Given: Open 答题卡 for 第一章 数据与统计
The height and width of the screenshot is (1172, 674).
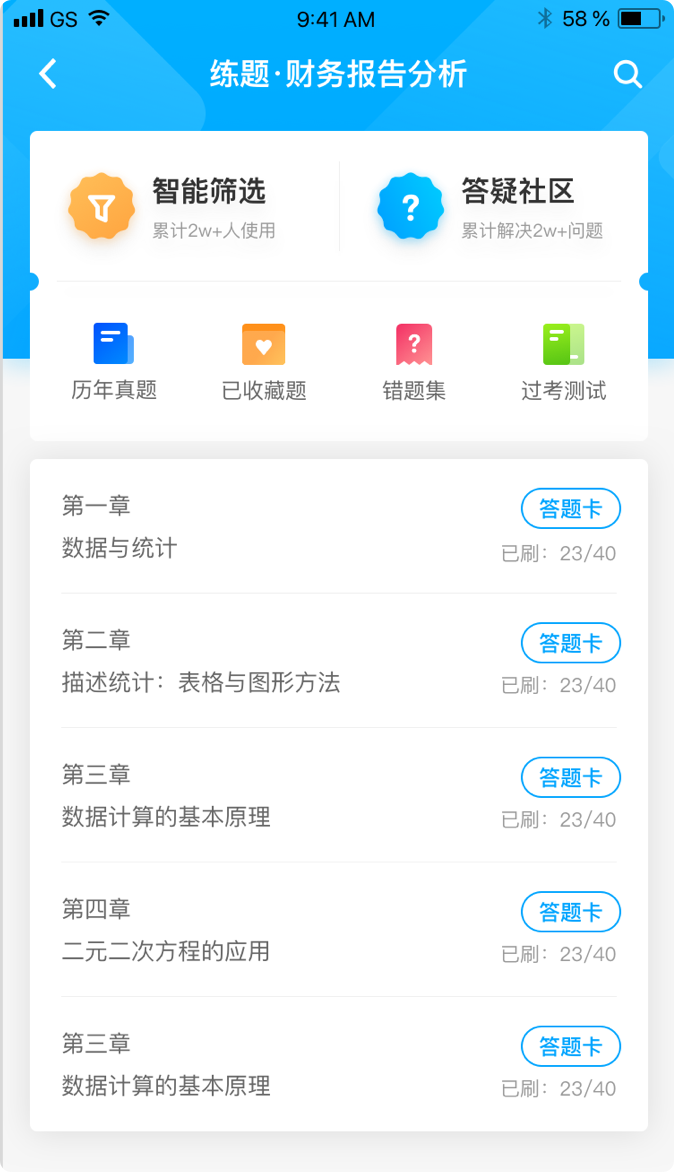Looking at the screenshot, I should click(571, 509).
